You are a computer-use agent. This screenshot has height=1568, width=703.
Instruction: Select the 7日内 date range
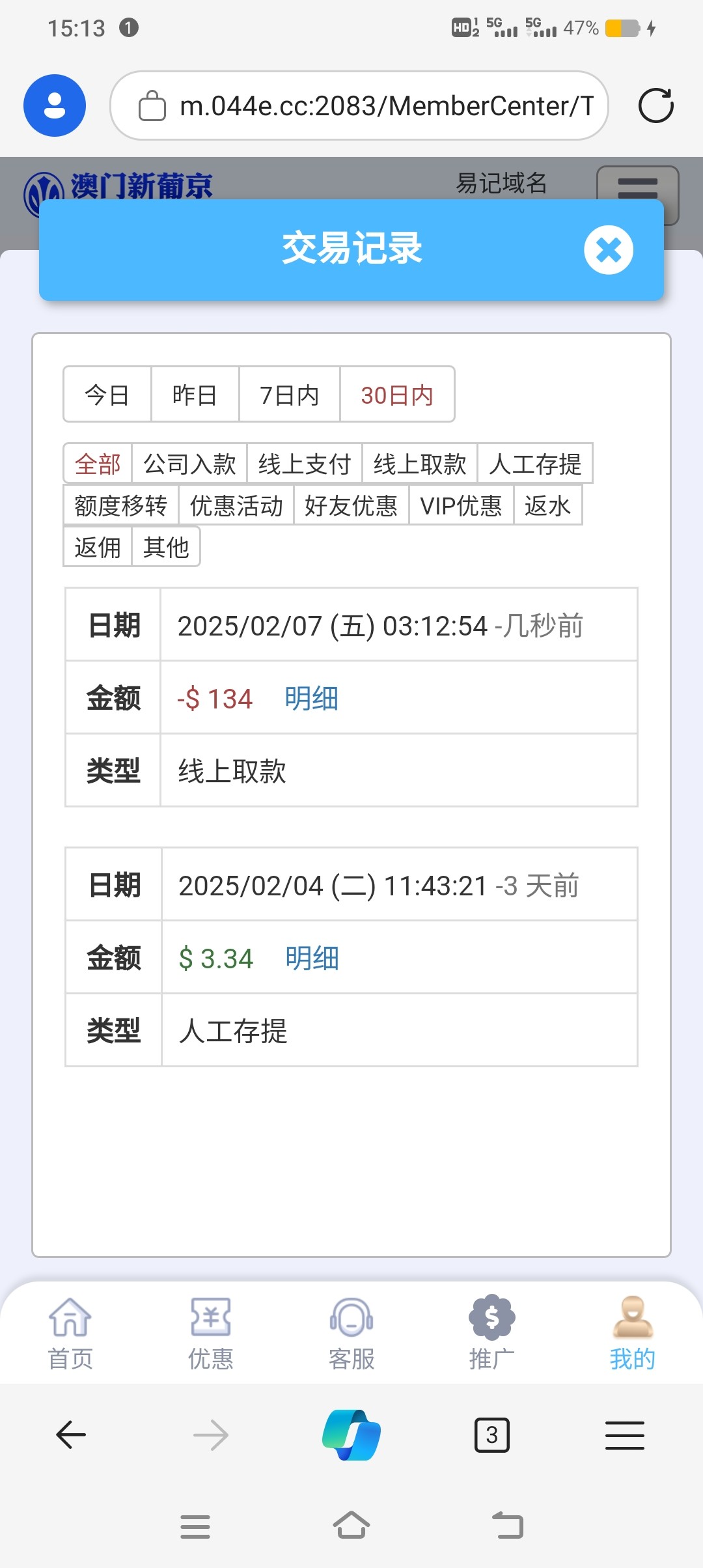click(x=289, y=395)
